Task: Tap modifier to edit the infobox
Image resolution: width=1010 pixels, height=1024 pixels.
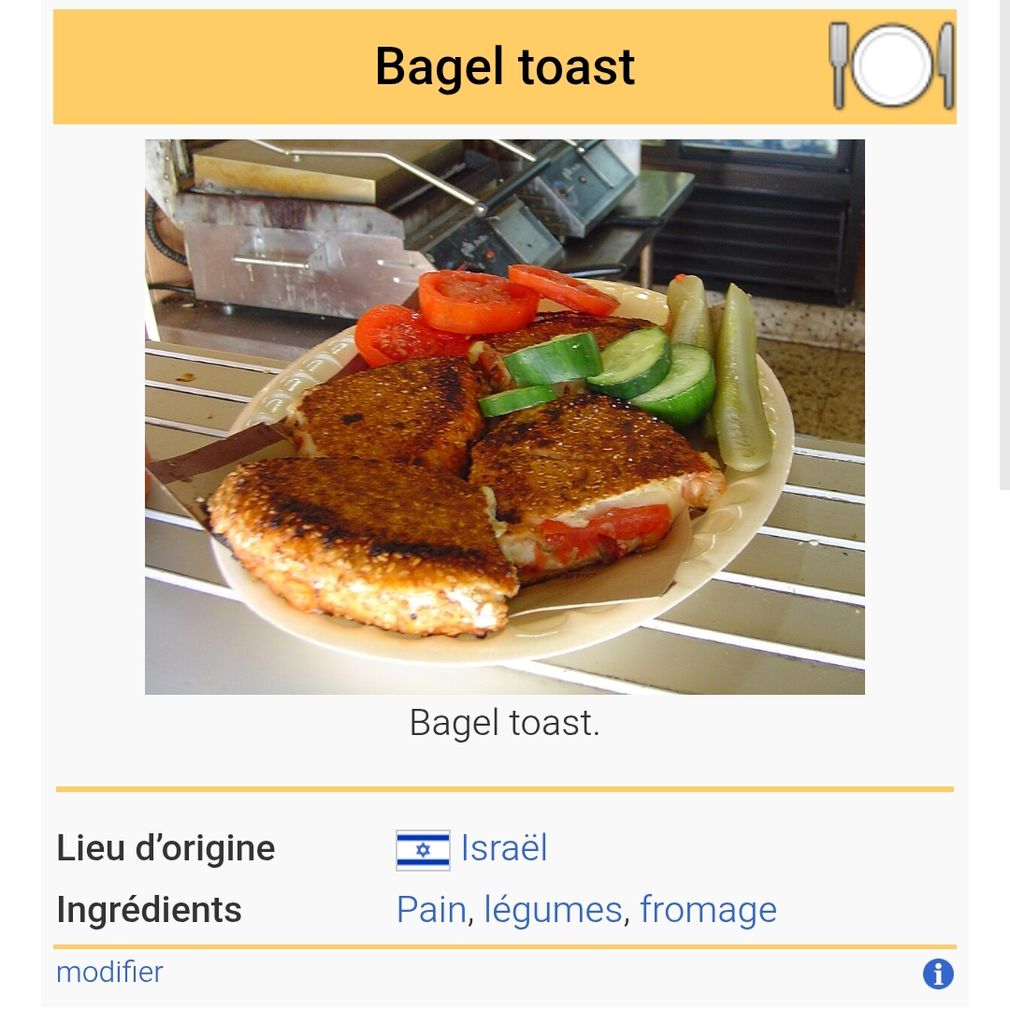Action: pos(109,972)
